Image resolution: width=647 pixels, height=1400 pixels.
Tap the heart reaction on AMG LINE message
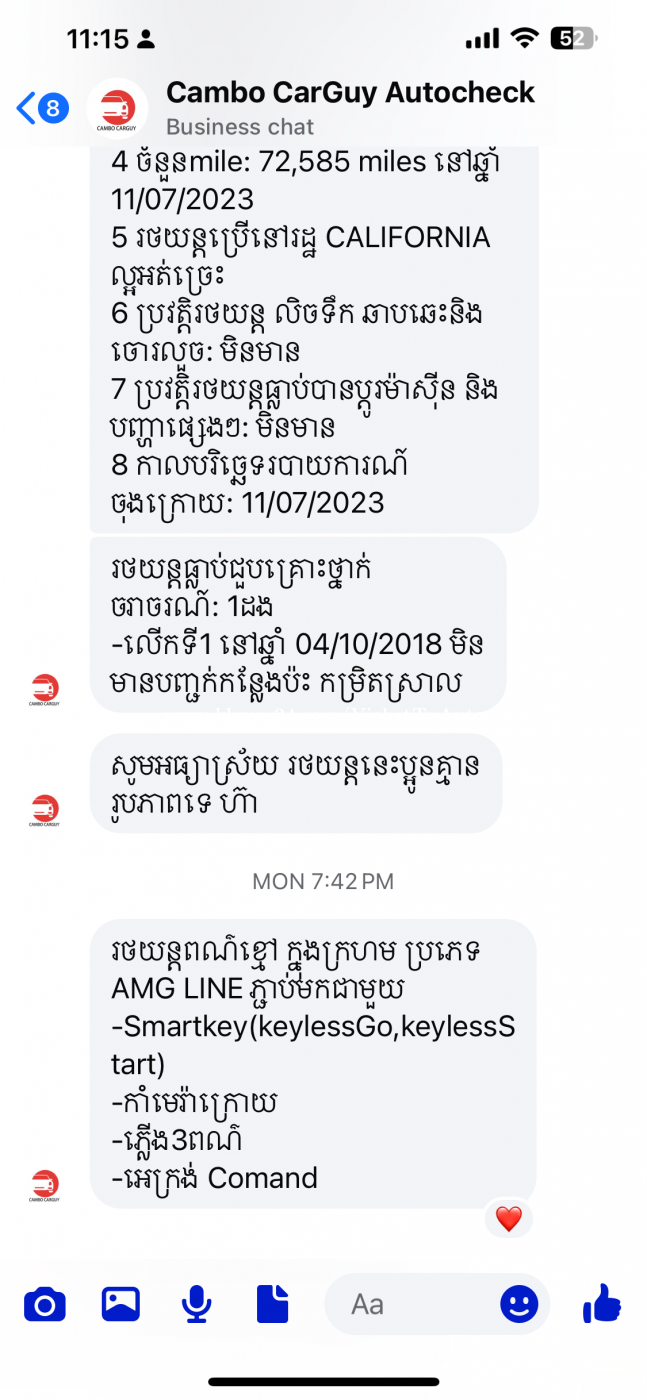509,1219
